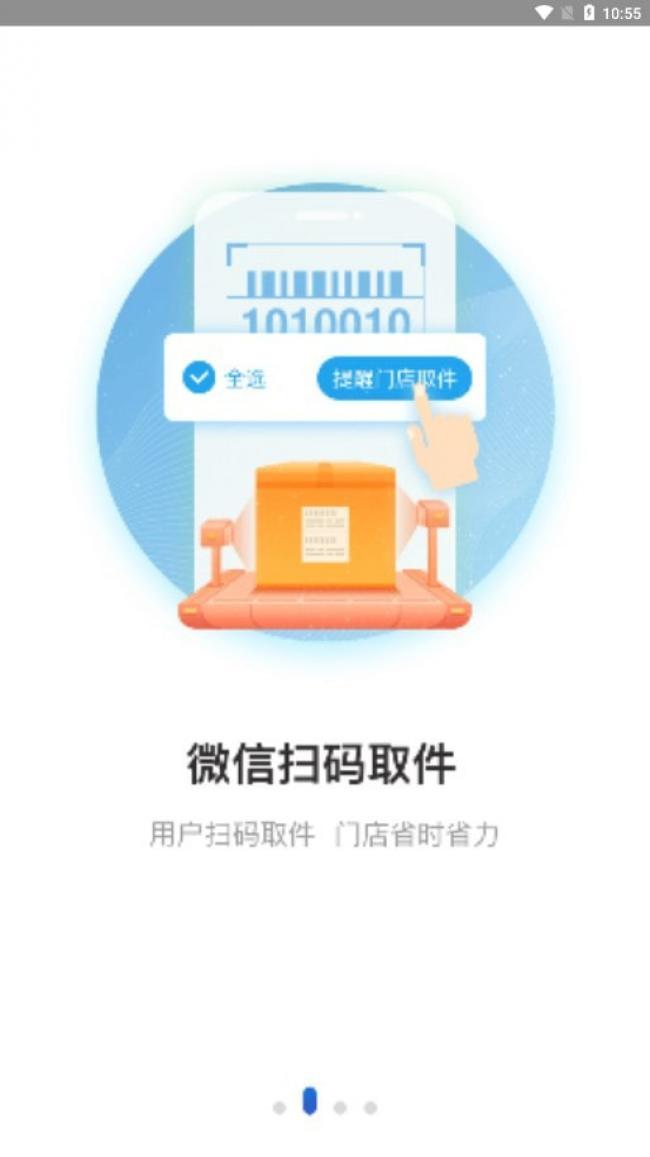Screen dimensions: 650x1157
Task: Jump to the first page indicator dot
Action: pos(279,1108)
